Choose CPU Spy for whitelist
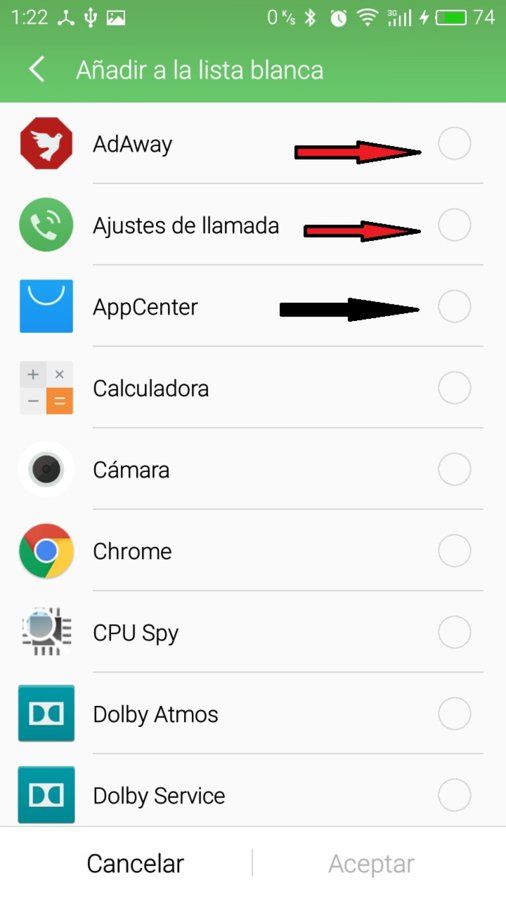The width and height of the screenshot is (506, 899). tap(454, 632)
